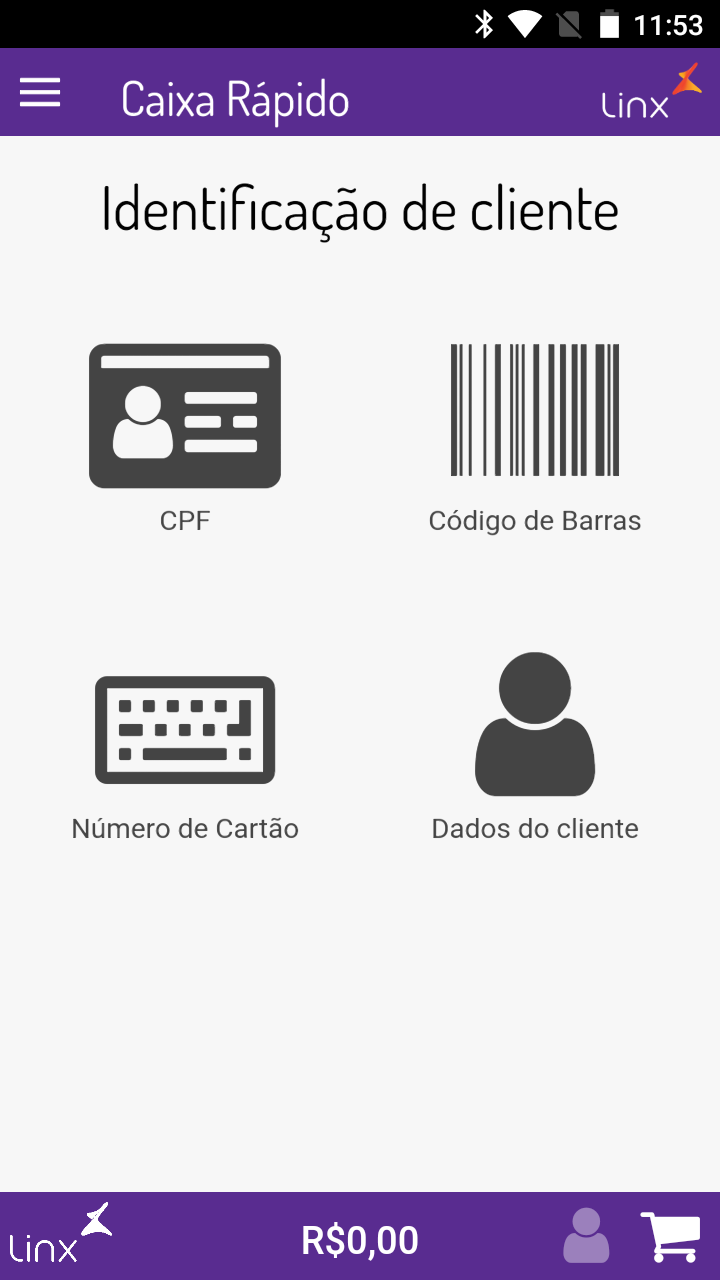The image size is (720, 1280).
Task: Open the hamburger drawer menu
Action: pyautogui.click(x=40, y=93)
